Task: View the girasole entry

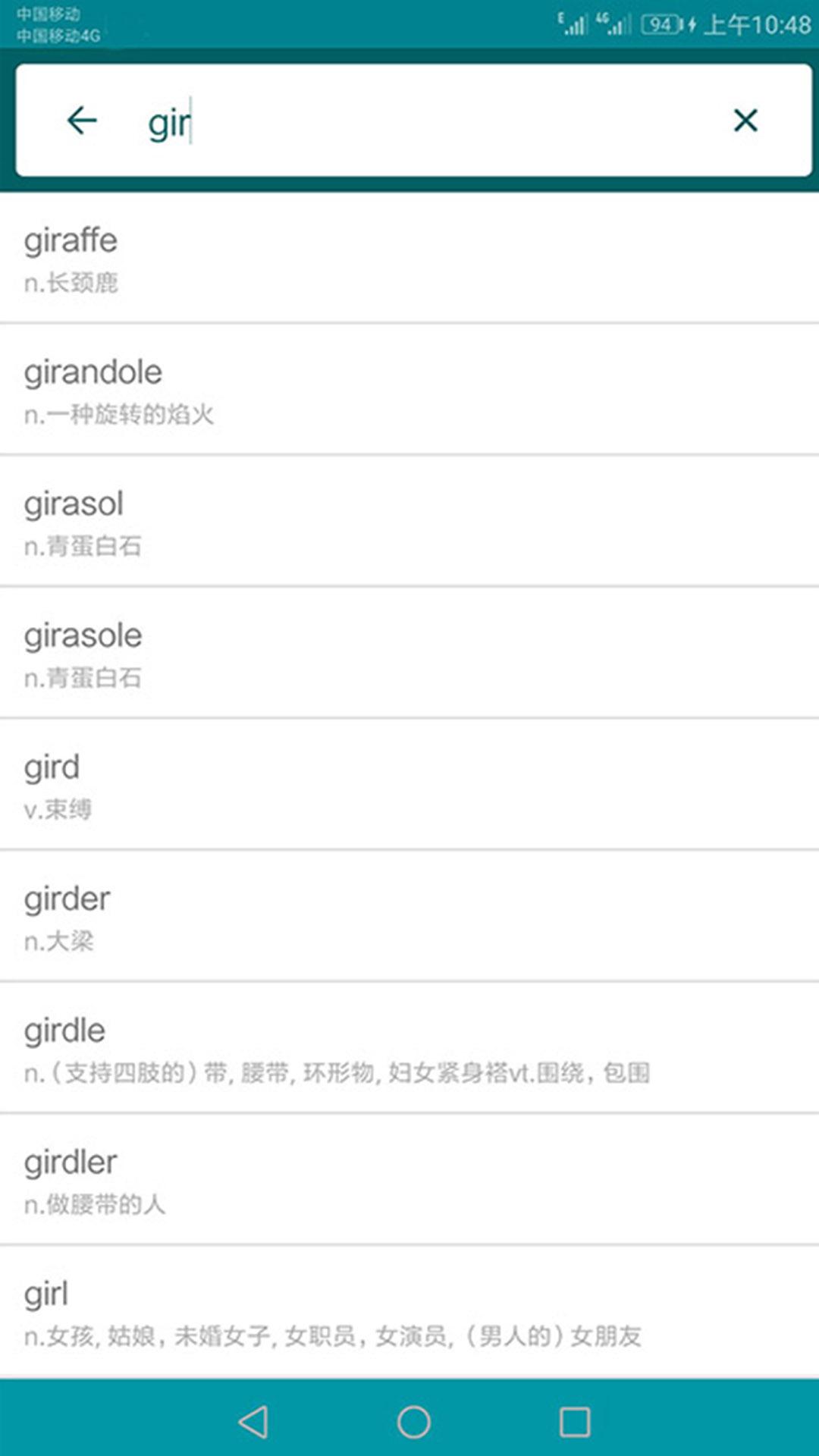Action: (x=409, y=654)
